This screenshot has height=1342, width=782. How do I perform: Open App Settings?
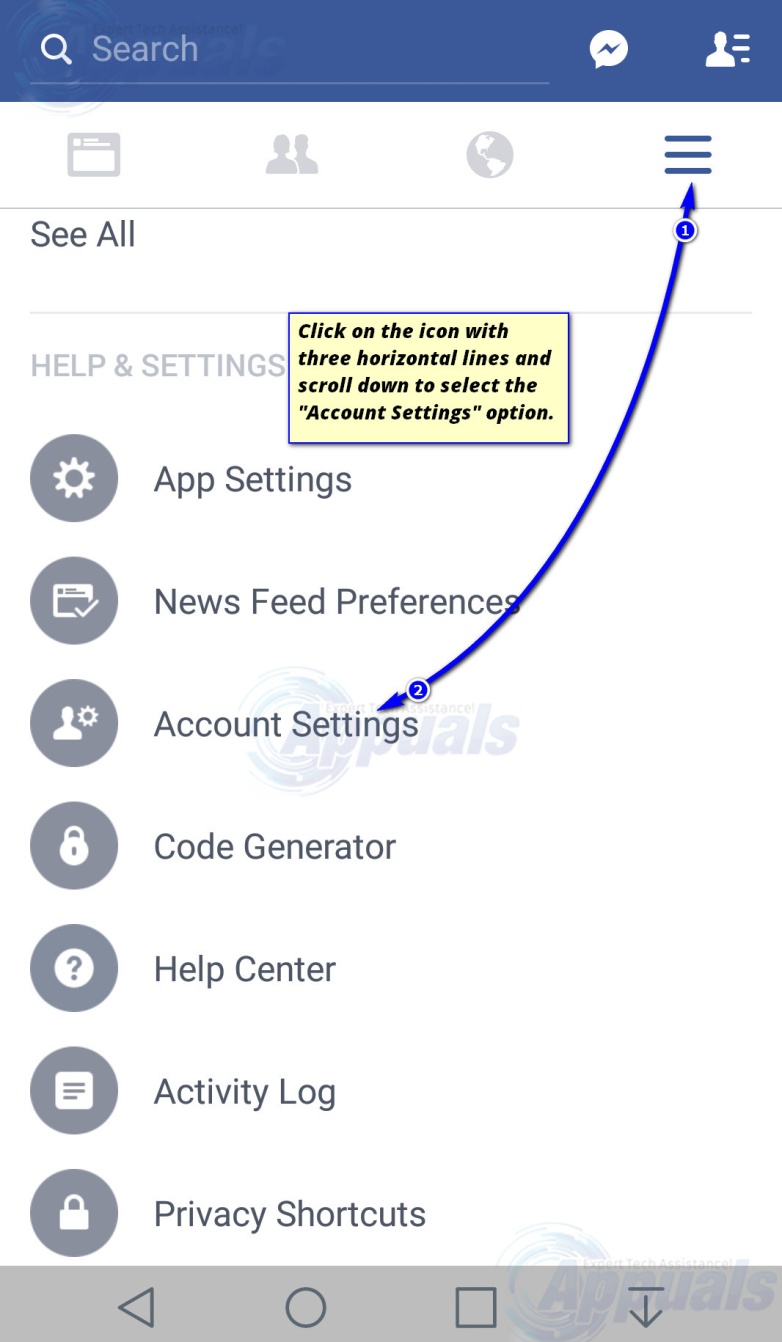391,479
